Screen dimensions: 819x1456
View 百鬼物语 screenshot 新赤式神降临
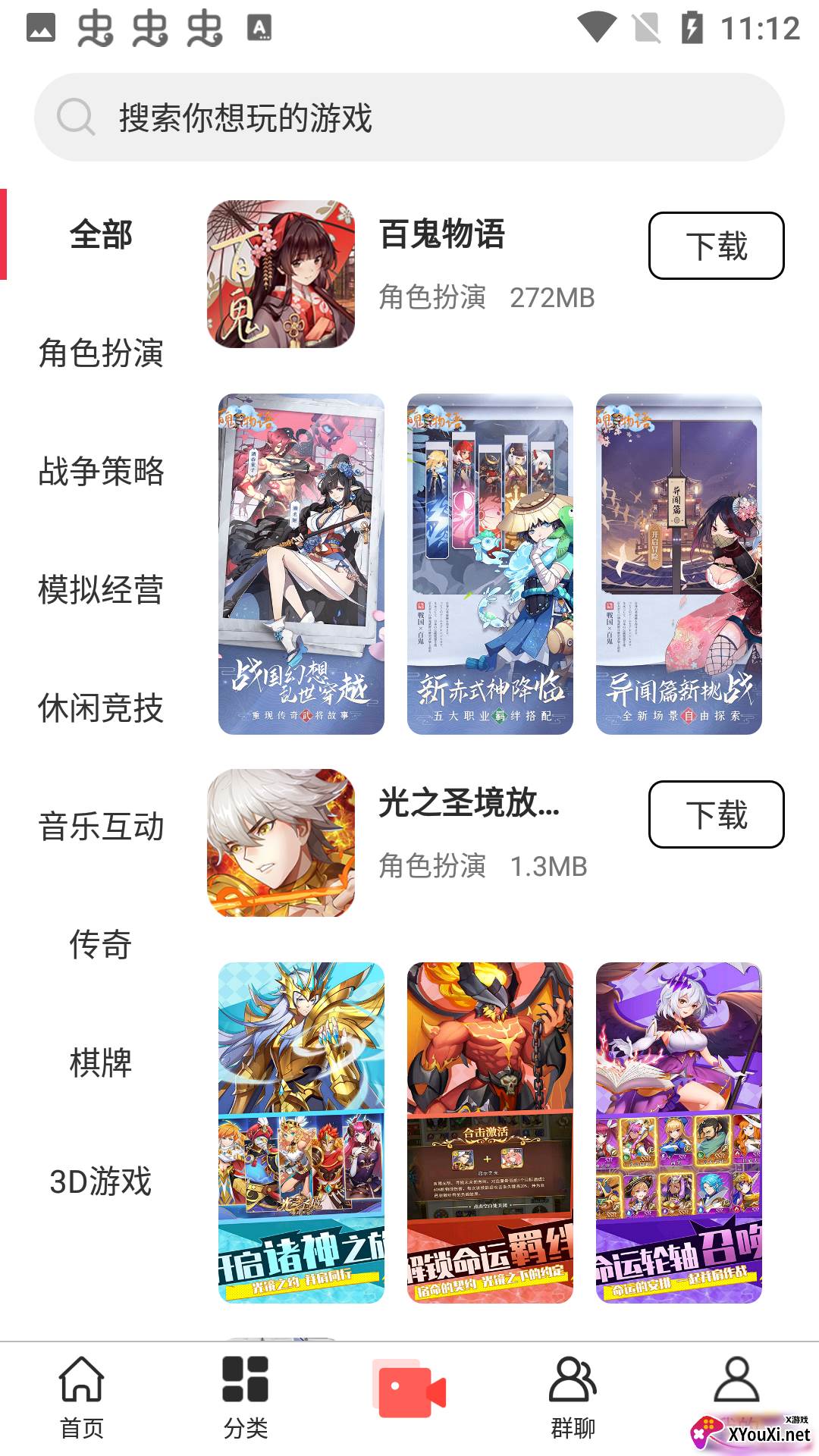pos(490,564)
